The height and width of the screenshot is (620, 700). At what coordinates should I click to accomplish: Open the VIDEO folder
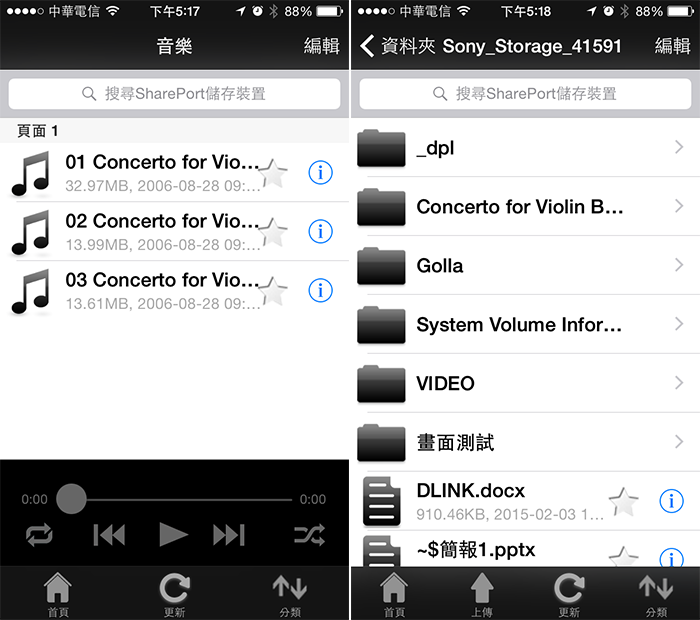click(520, 383)
